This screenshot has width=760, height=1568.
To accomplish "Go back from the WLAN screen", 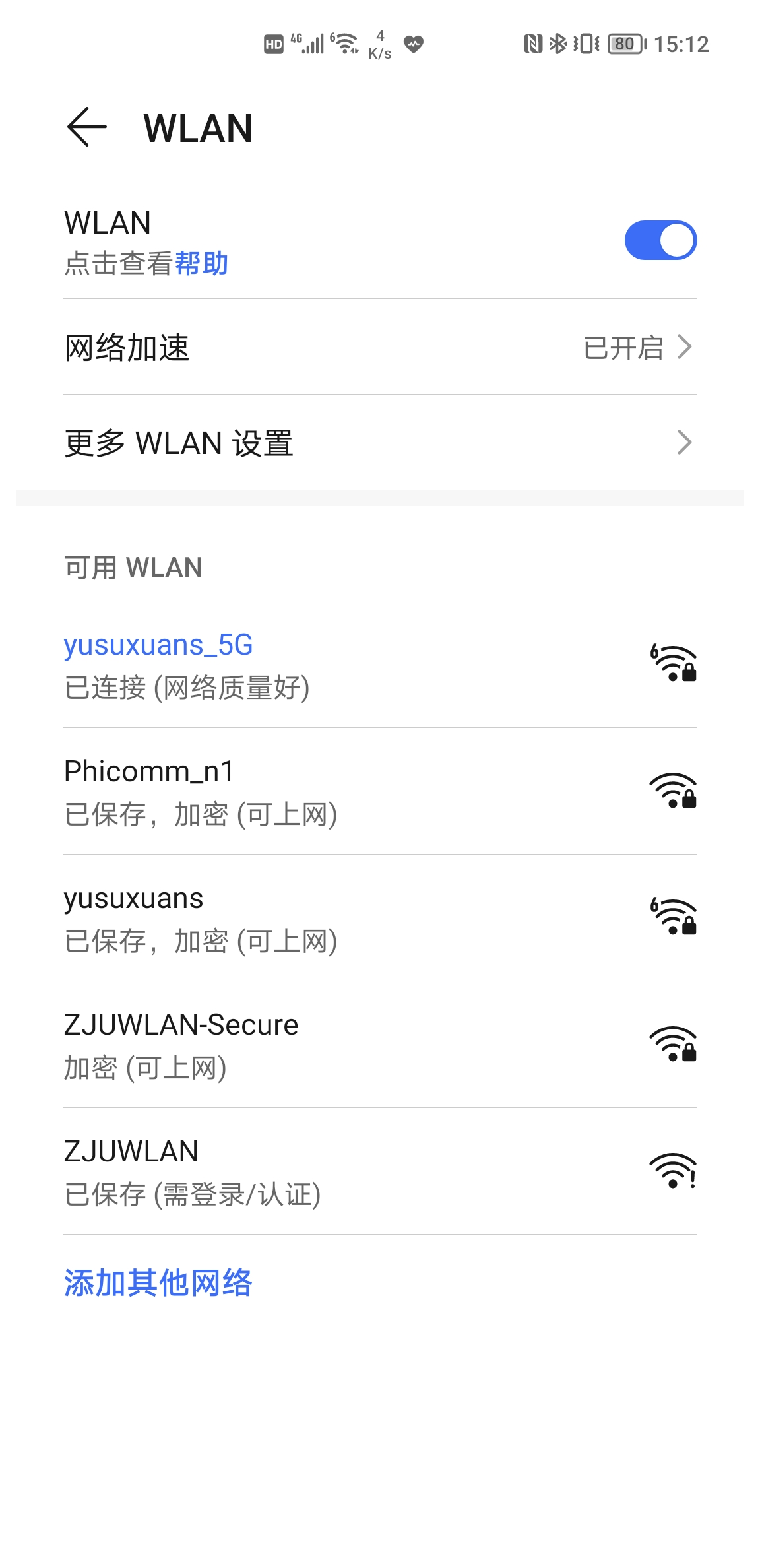I will (87, 127).
